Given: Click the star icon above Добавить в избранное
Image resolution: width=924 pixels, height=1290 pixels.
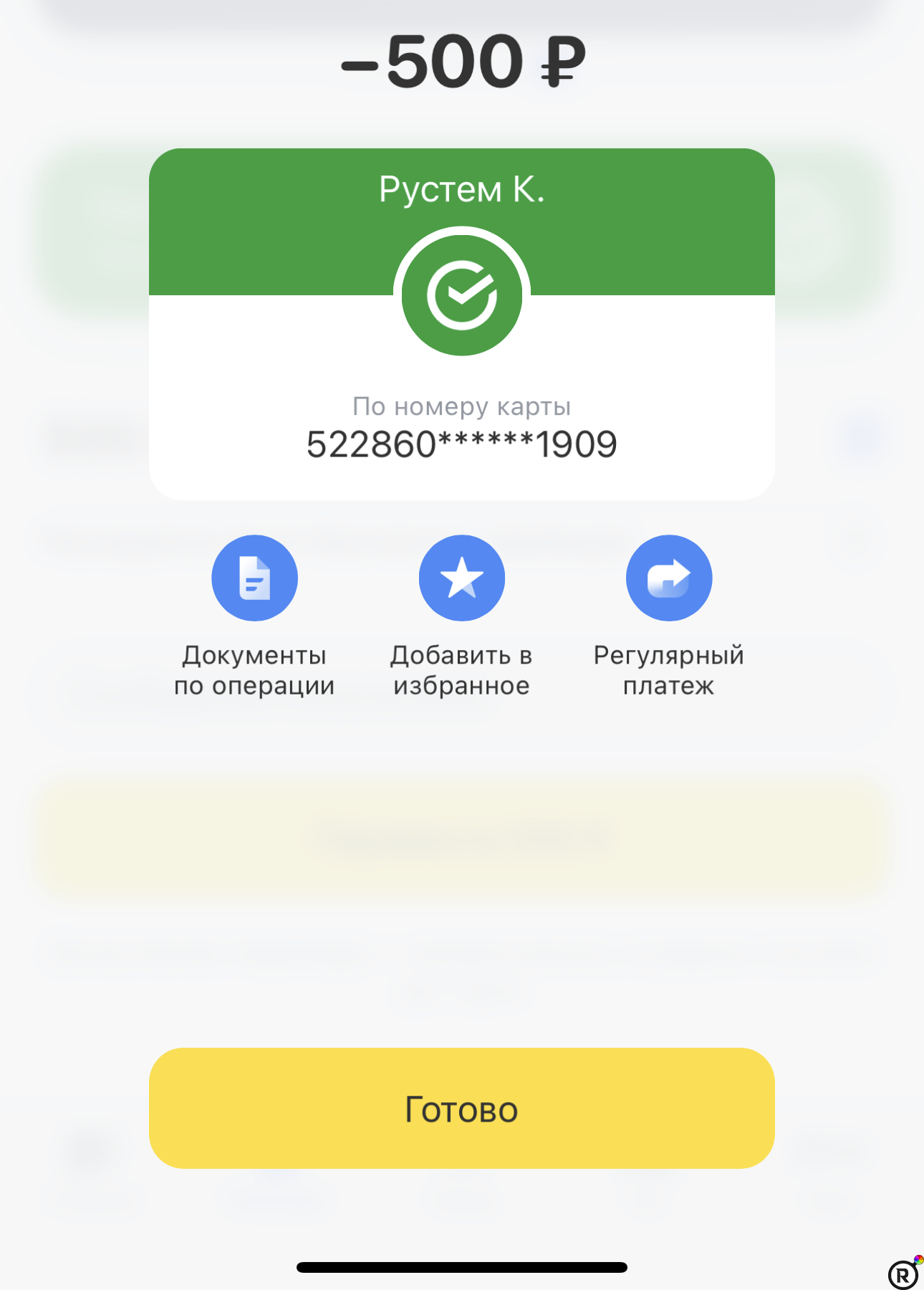Looking at the screenshot, I should pyautogui.click(x=462, y=578).
